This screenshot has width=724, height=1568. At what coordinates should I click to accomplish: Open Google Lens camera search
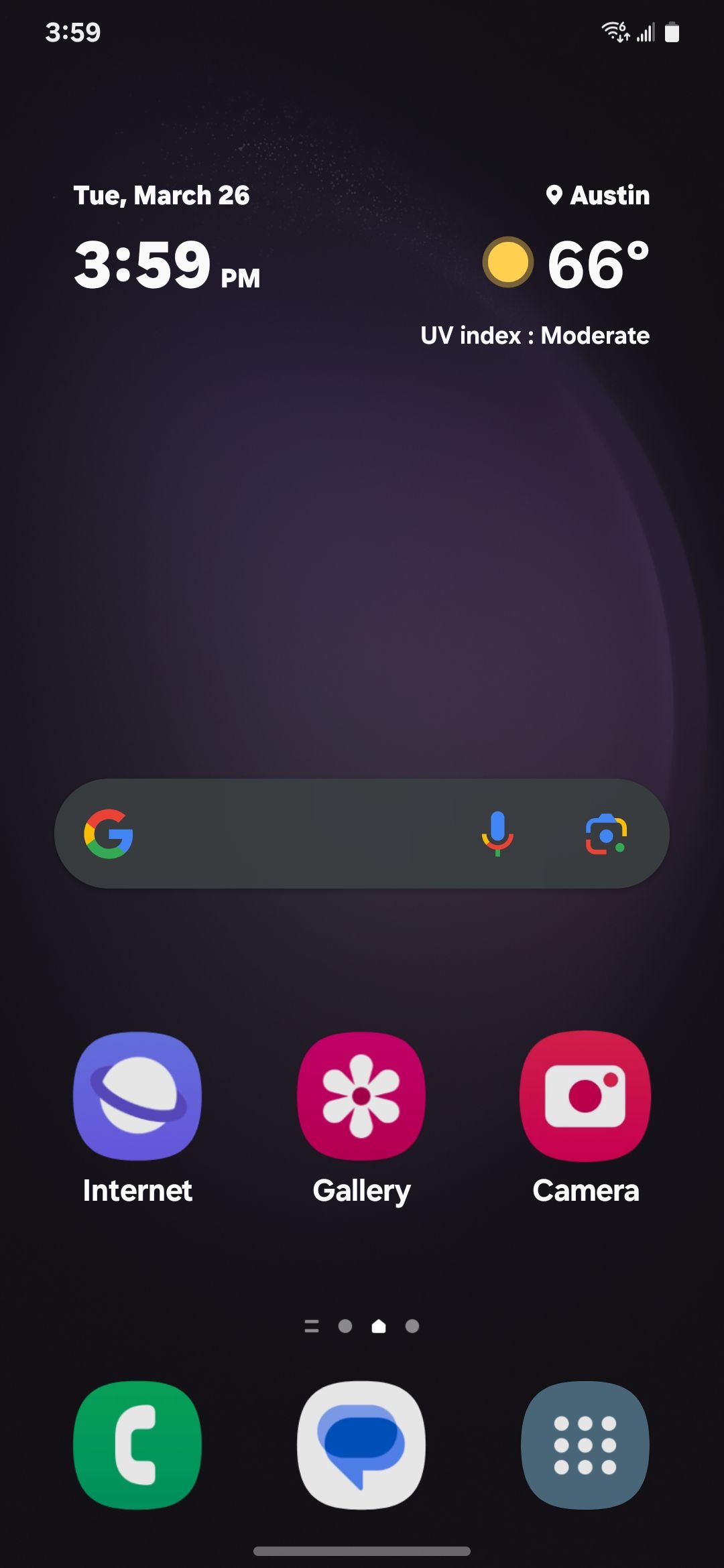pos(606,834)
